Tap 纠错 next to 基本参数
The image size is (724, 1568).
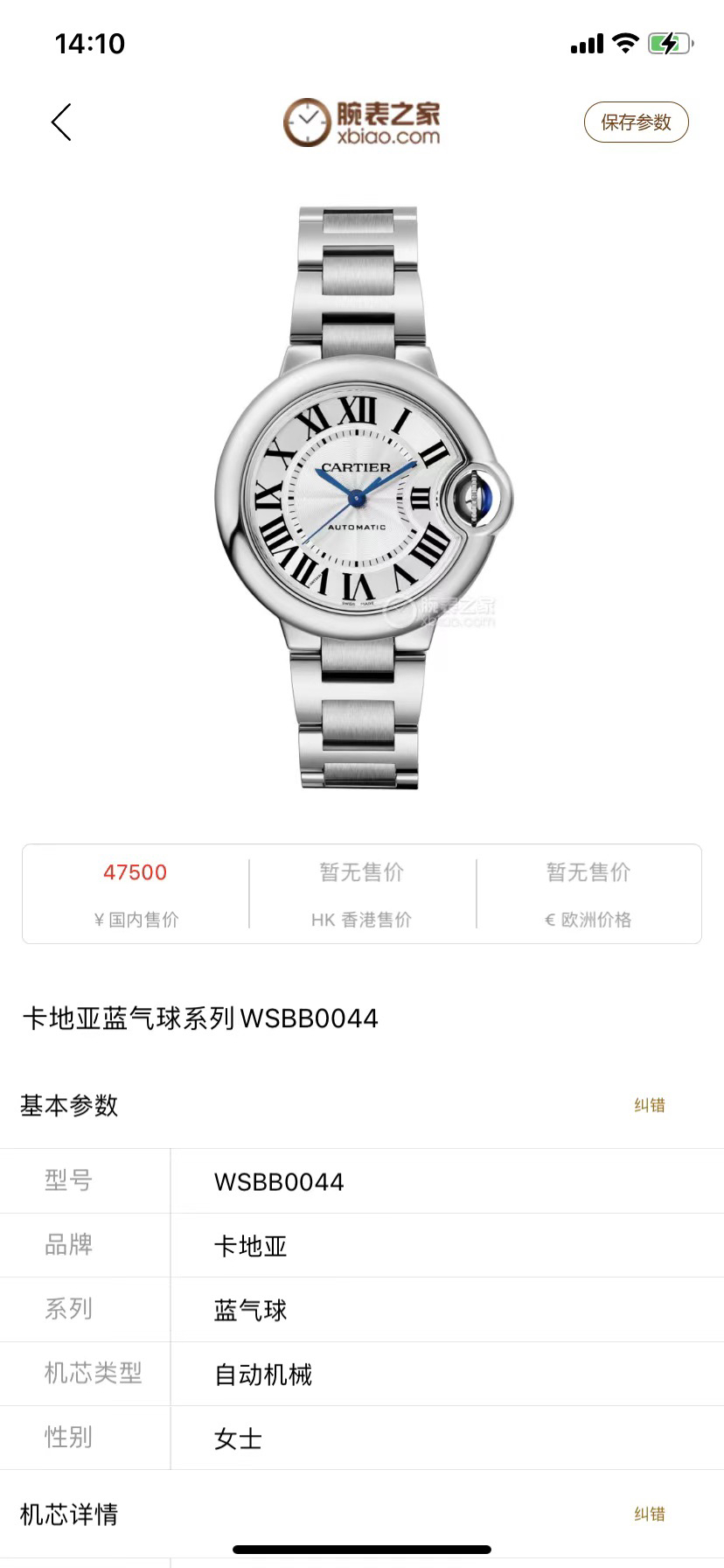click(649, 1105)
